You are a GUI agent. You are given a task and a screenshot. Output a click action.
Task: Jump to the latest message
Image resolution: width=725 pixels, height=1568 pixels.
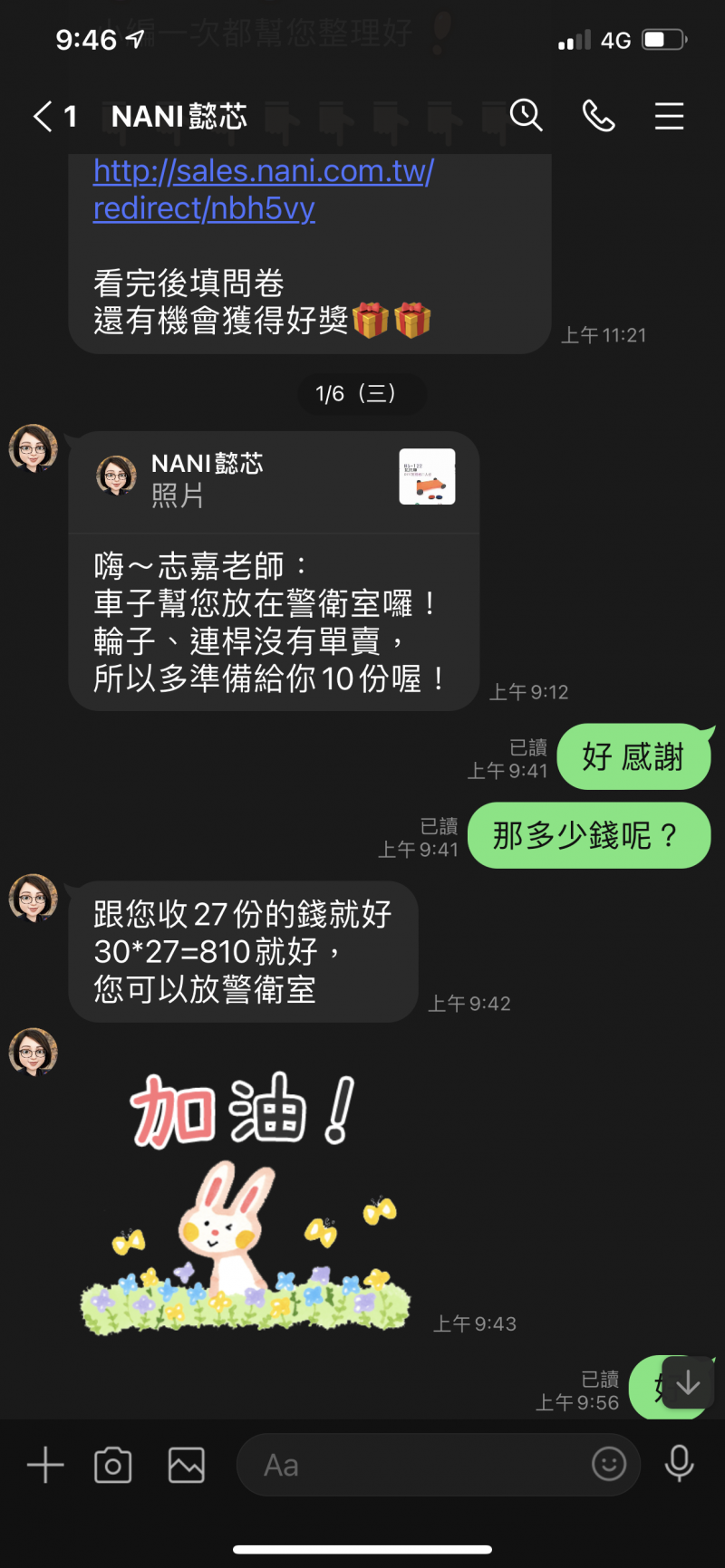pos(688,1382)
